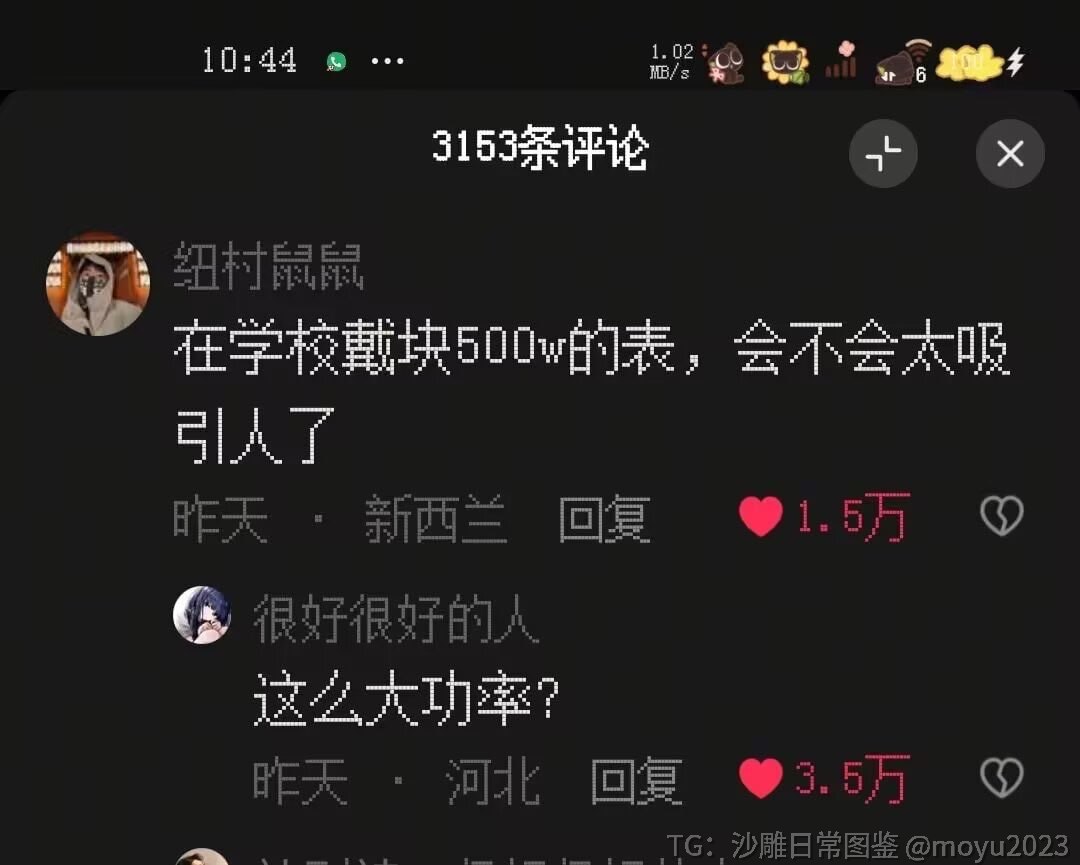Like the reply 这么大功率?
This screenshot has height=865, width=1080.
click(x=761, y=779)
